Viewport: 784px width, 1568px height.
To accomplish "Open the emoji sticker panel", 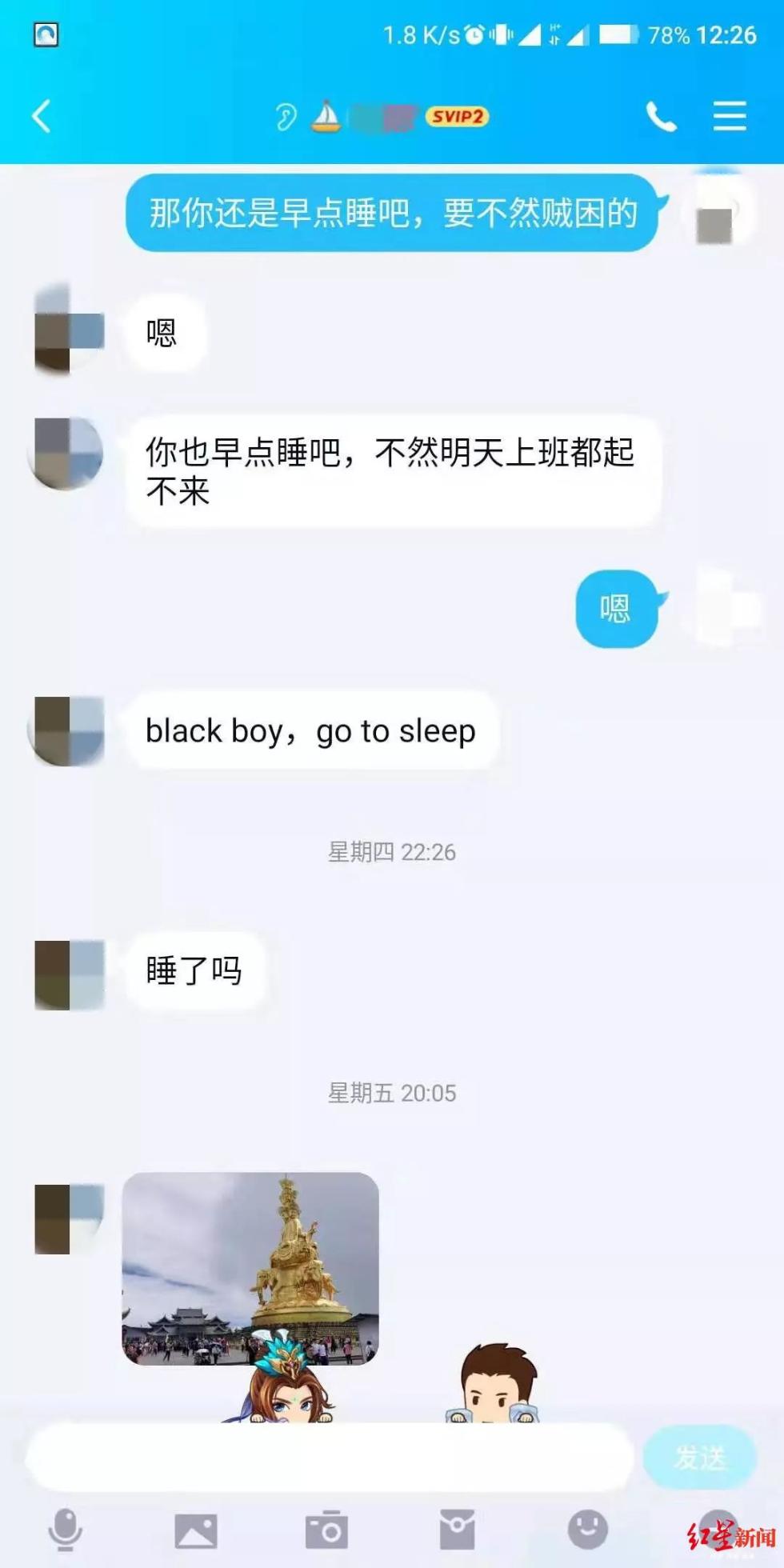I will (x=587, y=1530).
